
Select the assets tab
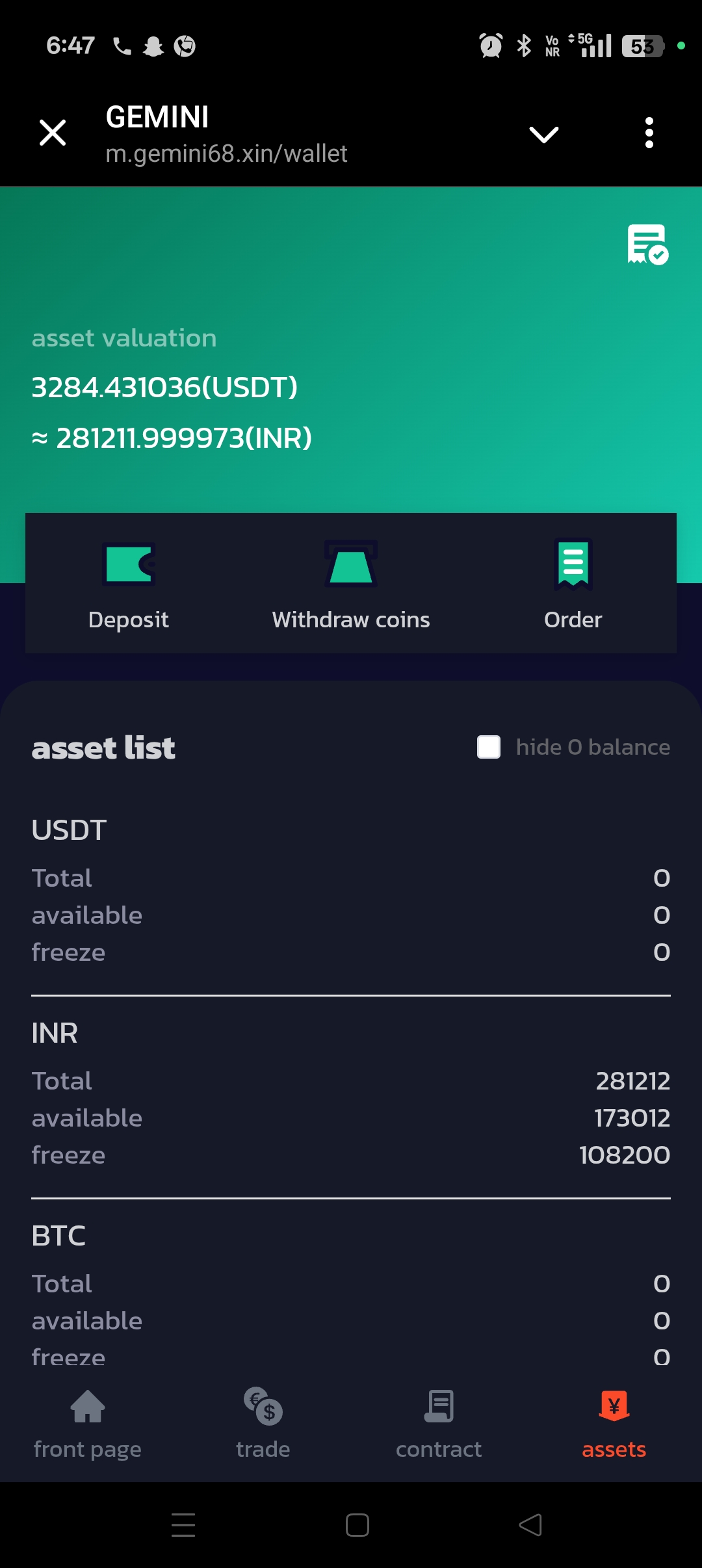pyautogui.click(x=614, y=1424)
